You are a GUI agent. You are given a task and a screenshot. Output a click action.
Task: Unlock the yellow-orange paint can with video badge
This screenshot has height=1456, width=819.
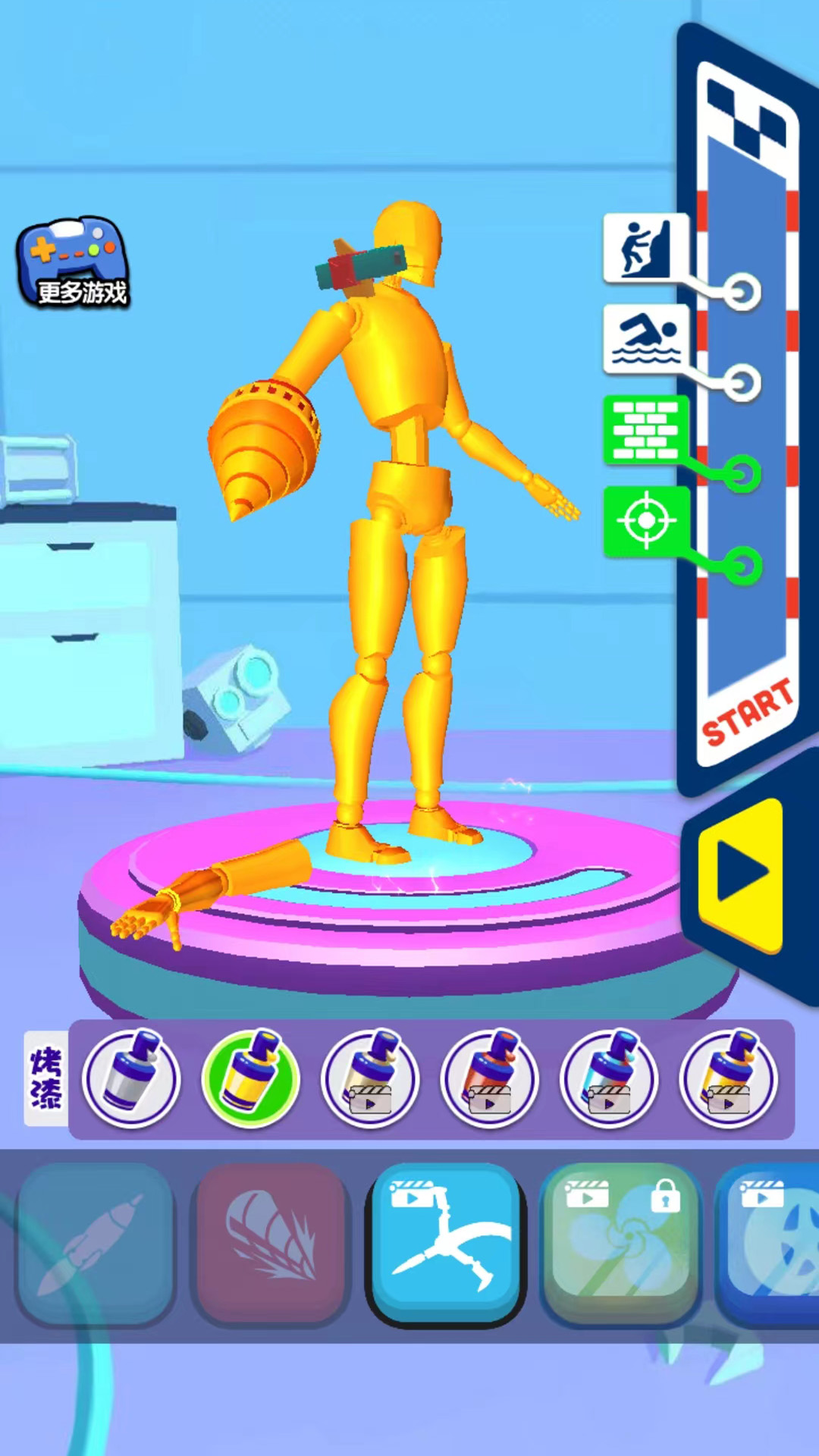pos(729,1078)
